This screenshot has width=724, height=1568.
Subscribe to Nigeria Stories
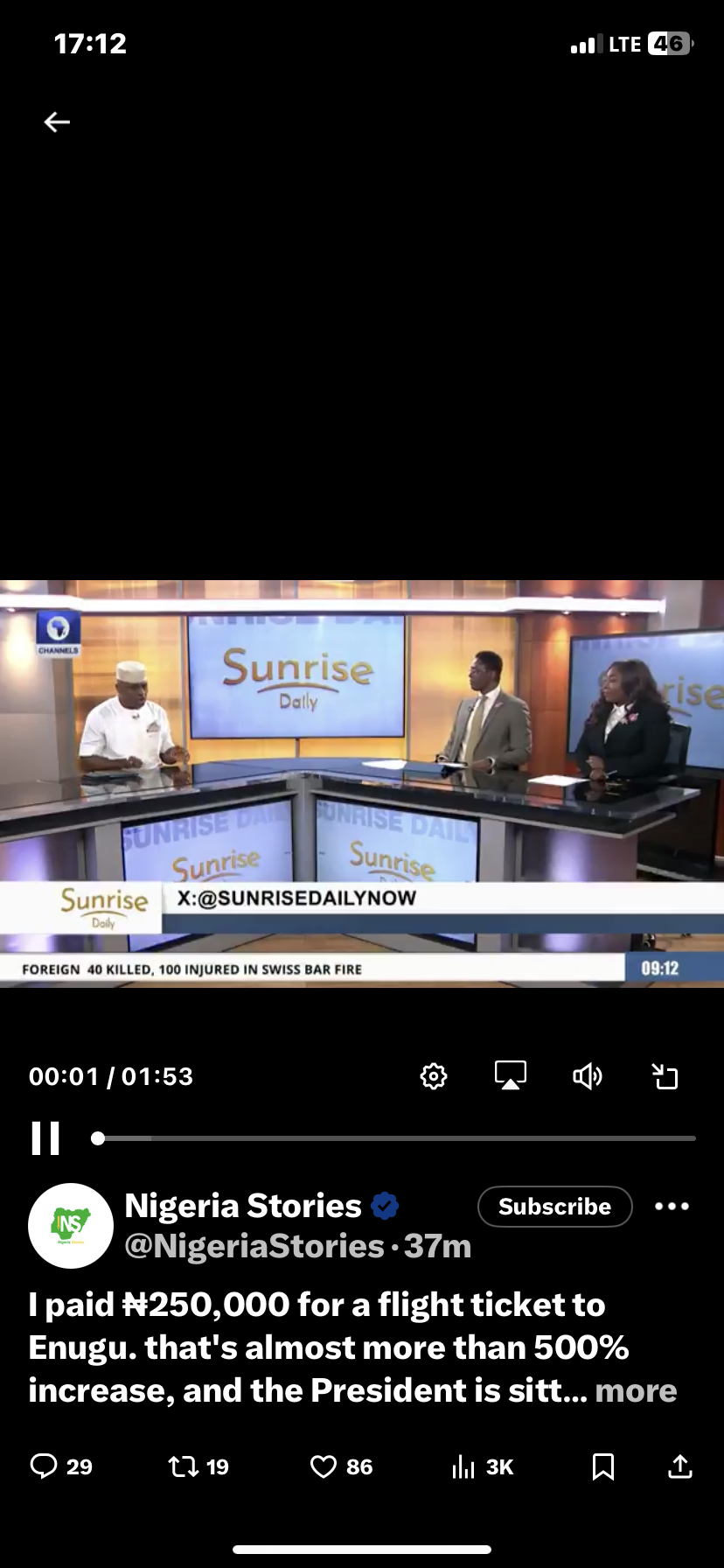554,1207
